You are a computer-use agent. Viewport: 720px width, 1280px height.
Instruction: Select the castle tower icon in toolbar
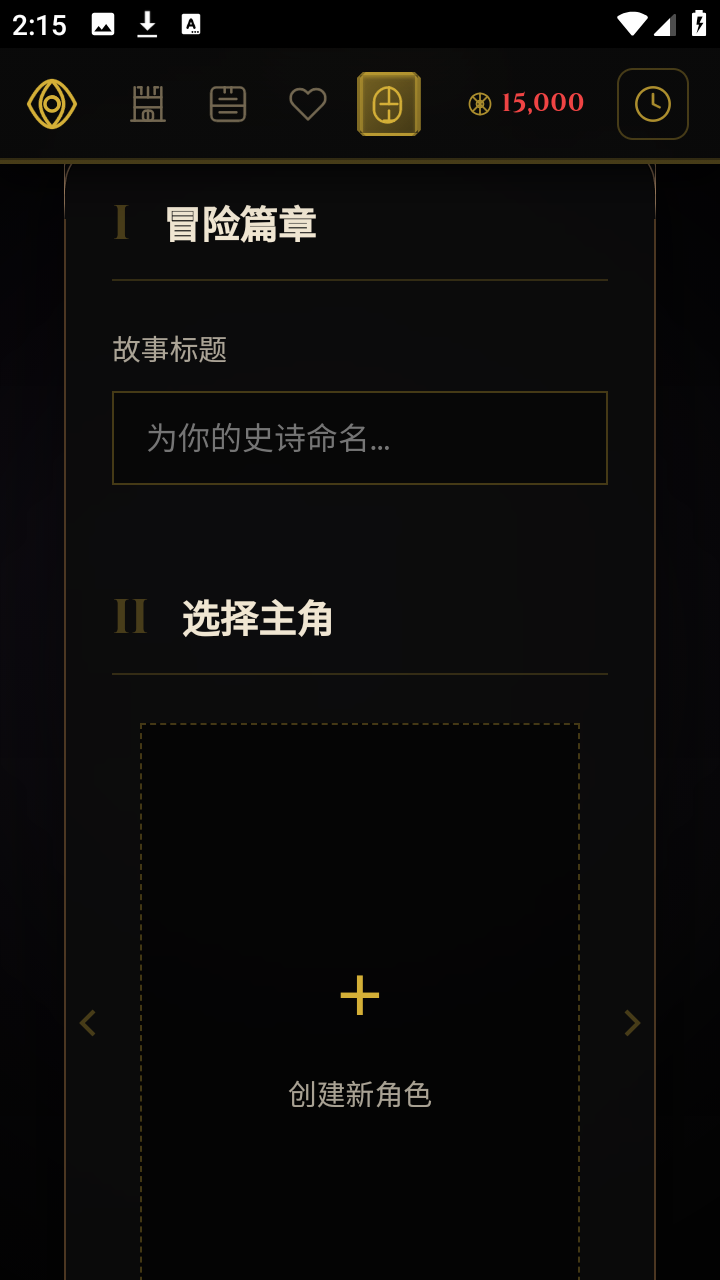pyautogui.click(x=148, y=103)
